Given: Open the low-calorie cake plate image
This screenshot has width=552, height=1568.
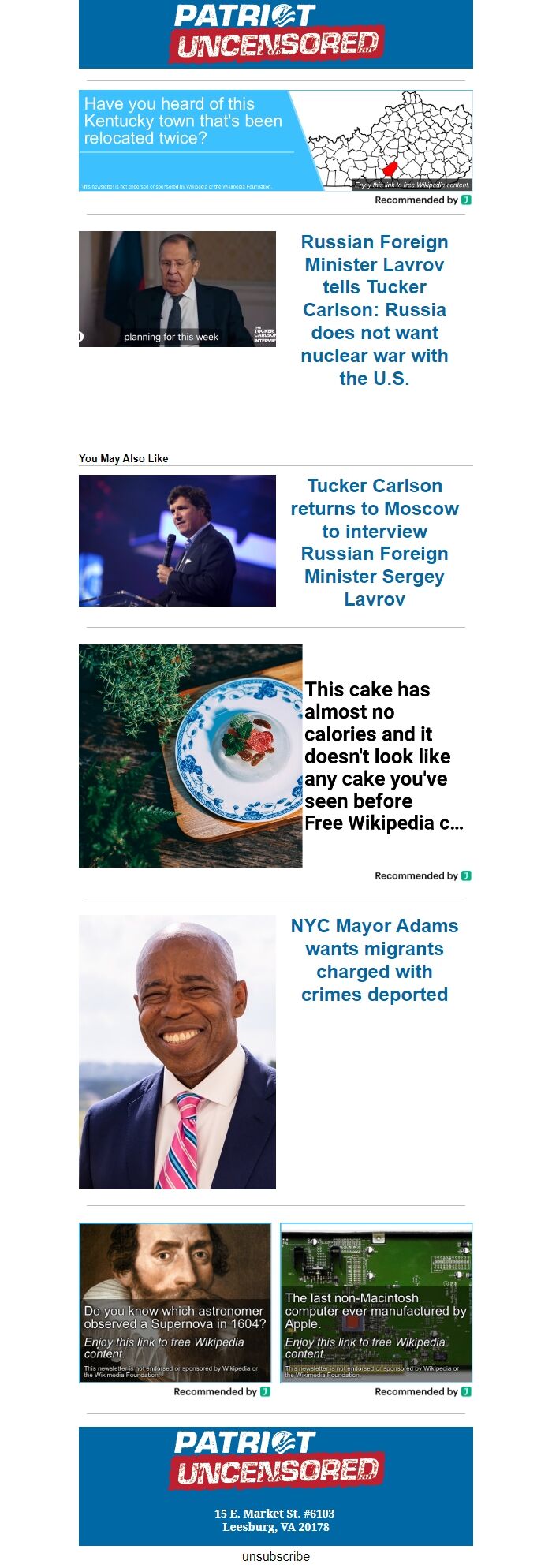Looking at the screenshot, I should coord(190,756).
